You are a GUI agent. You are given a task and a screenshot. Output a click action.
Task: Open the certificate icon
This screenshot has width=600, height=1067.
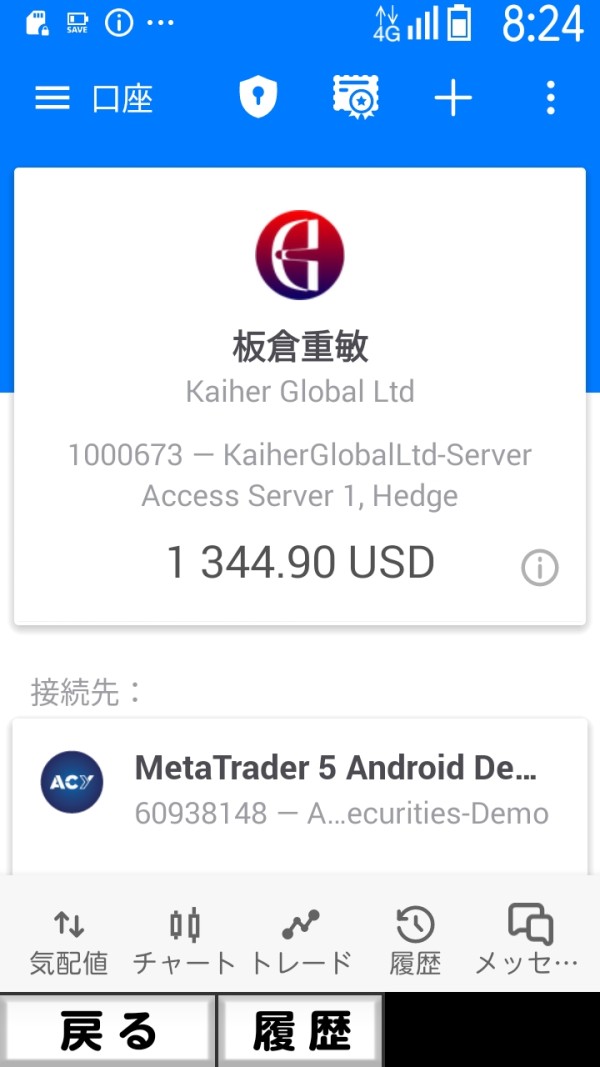[356, 97]
